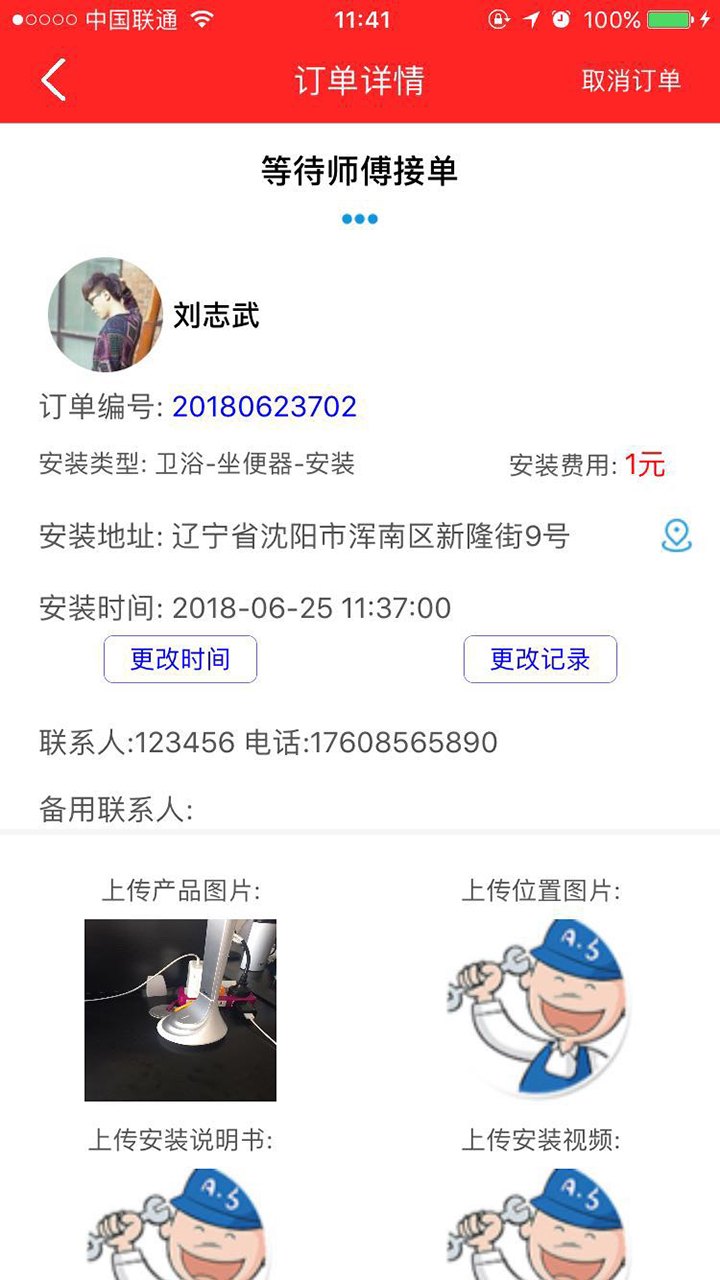Upload an installation video under 上传安装视频
This screenshot has height=1280, width=720.
point(540,1225)
